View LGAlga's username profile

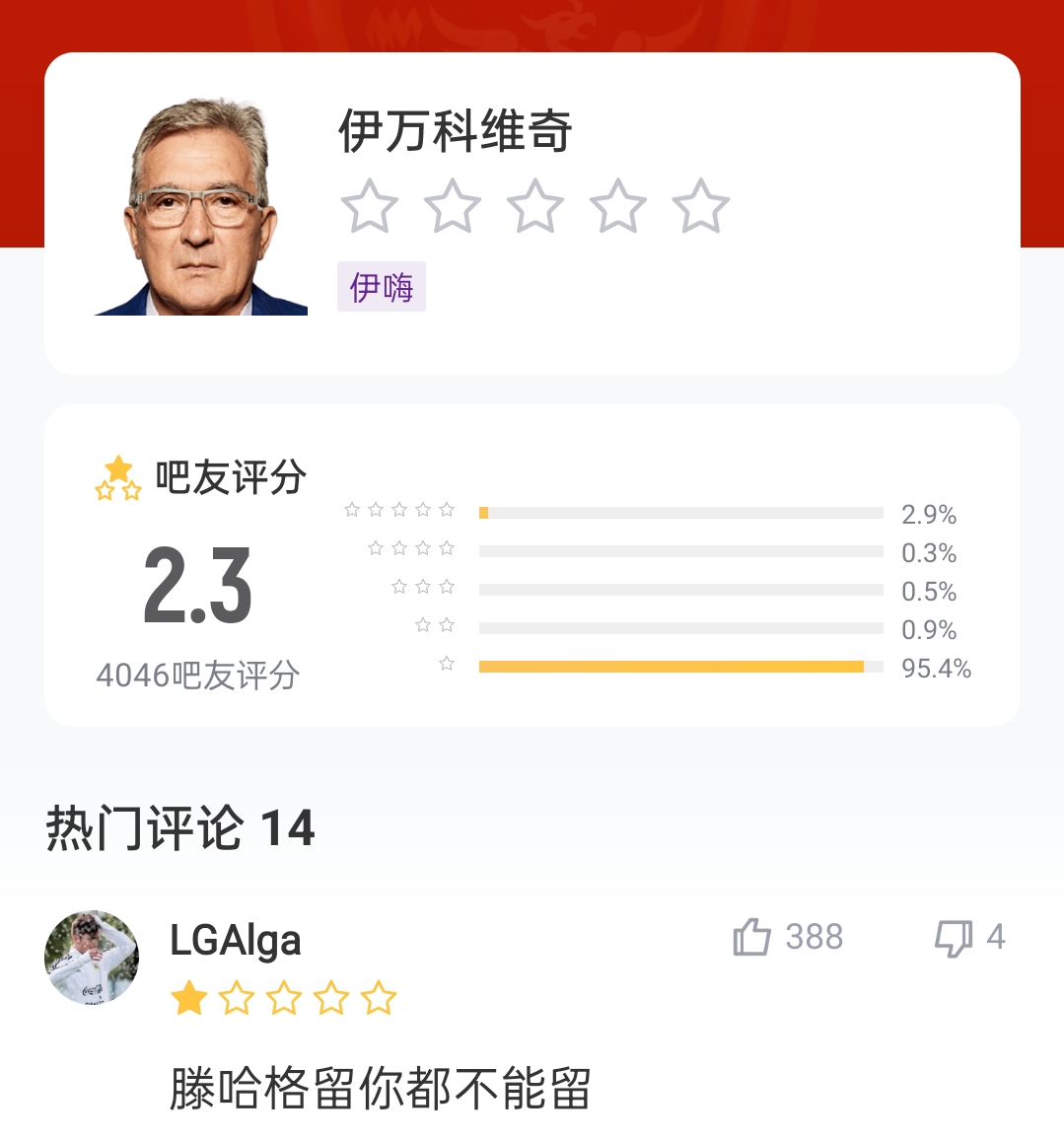[x=235, y=940]
